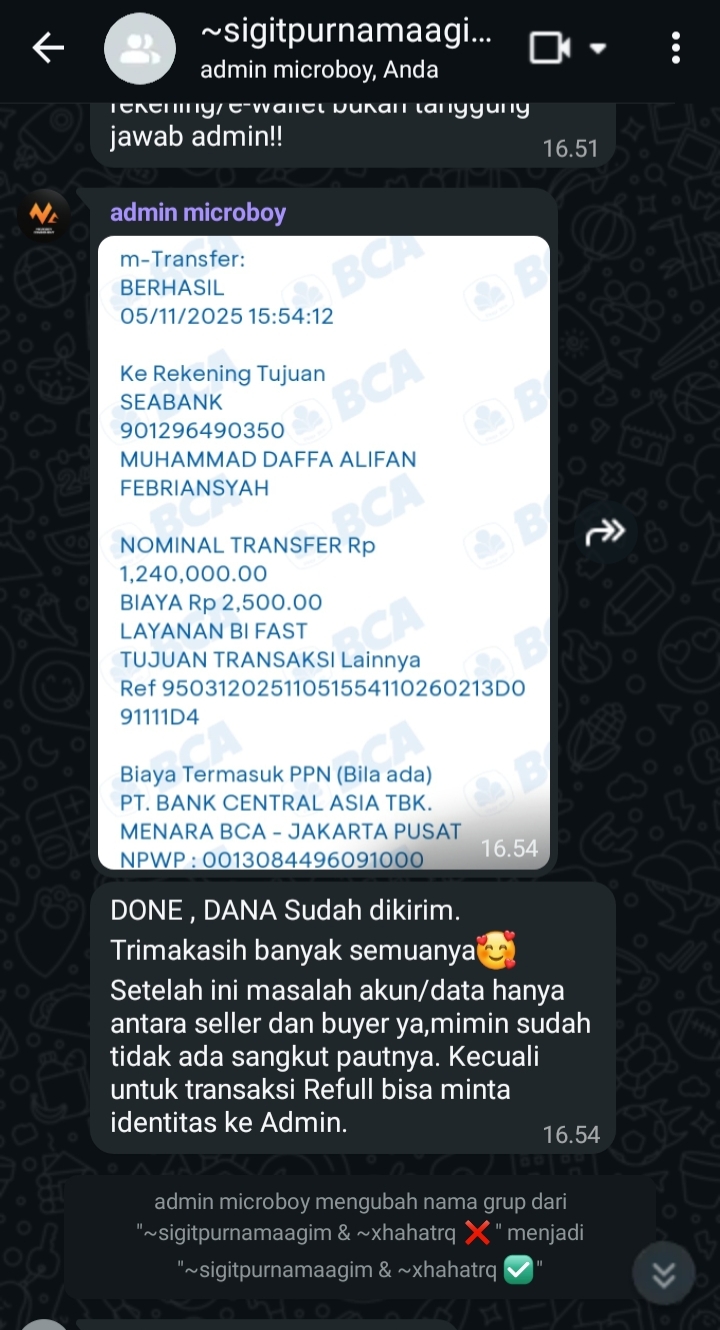Go back to the chat list
This screenshot has height=1330, width=720.
[x=48, y=47]
